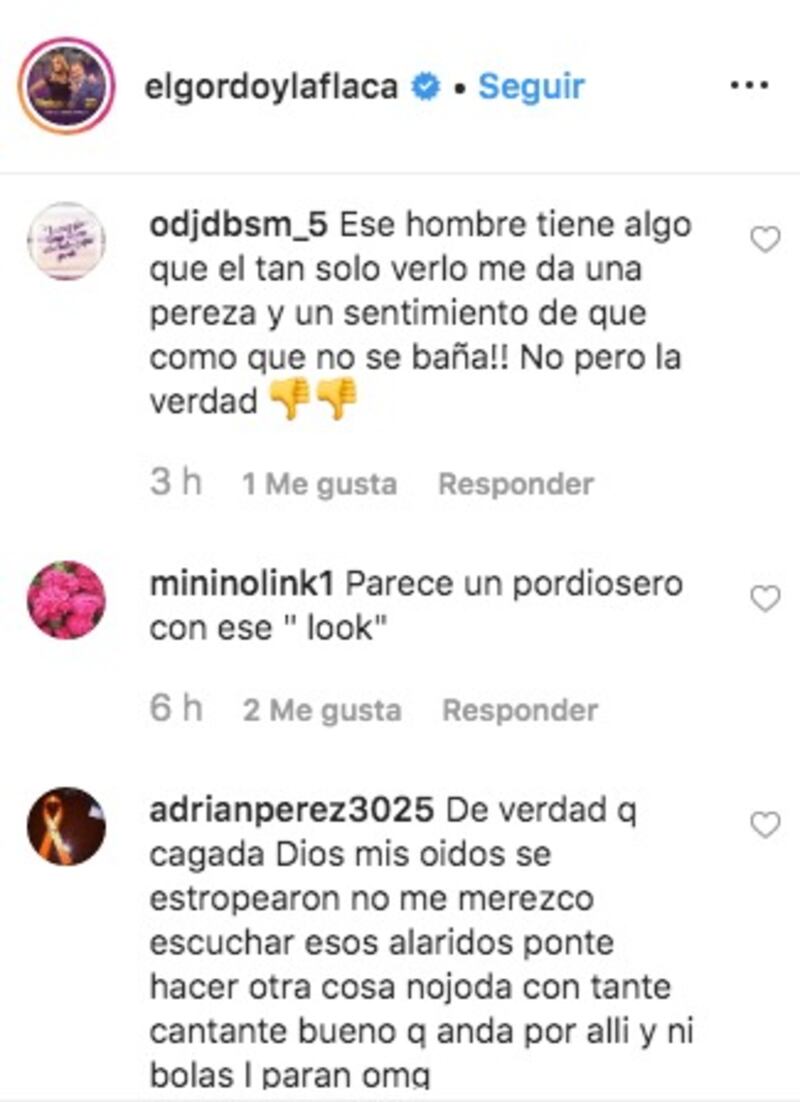The width and height of the screenshot is (800, 1102).
Task: Like mininolink1's comment
Action: [765, 599]
